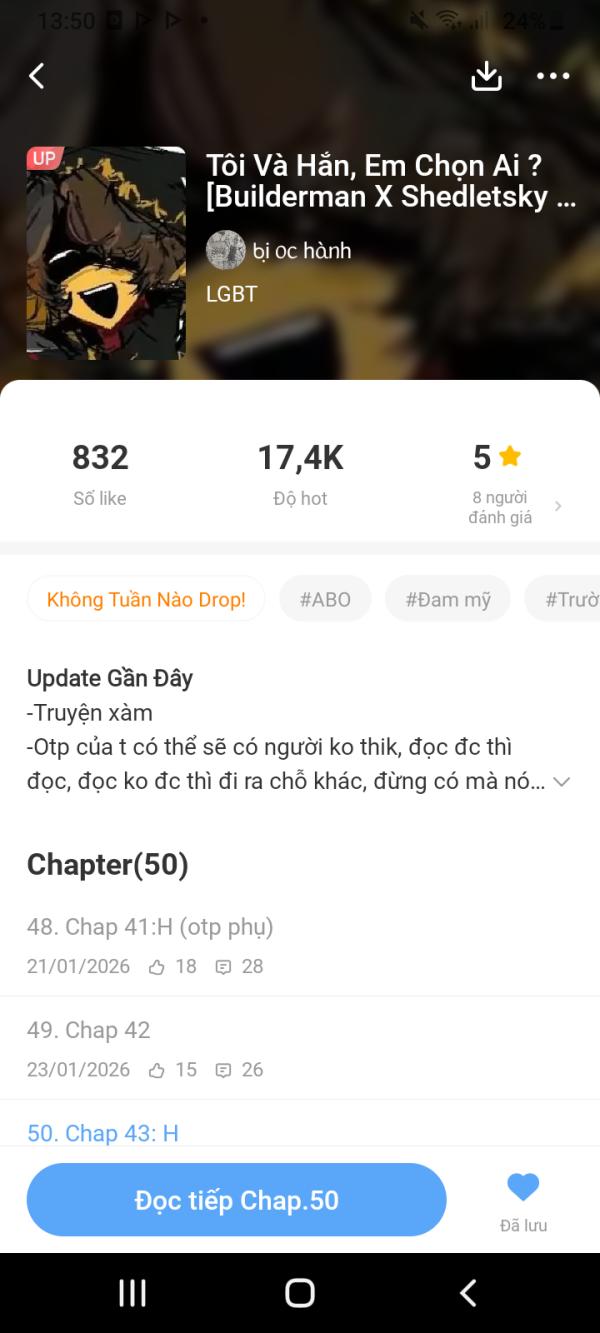
Task: Download this story for offline reading
Action: (x=486, y=76)
